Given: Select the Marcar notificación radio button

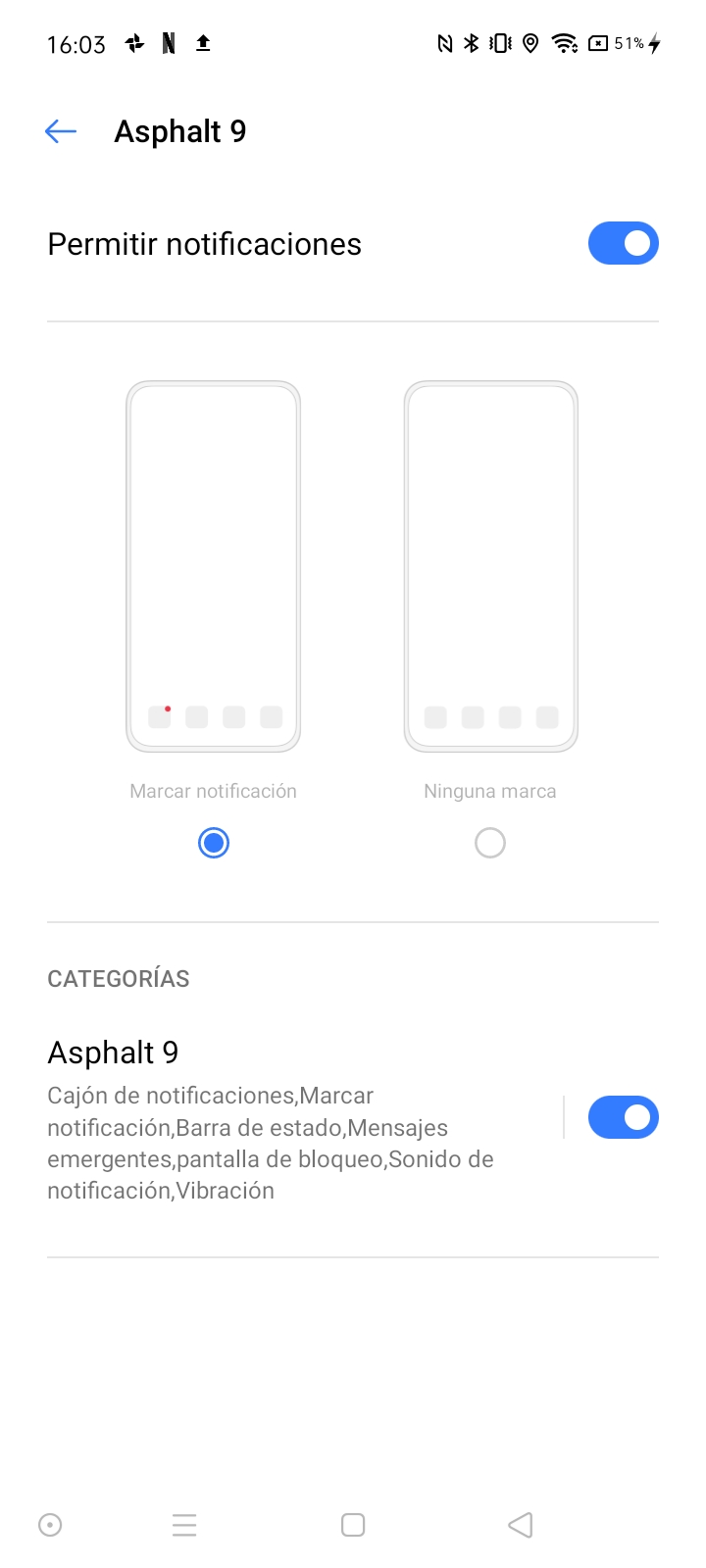Looking at the screenshot, I should pos(214,843).
